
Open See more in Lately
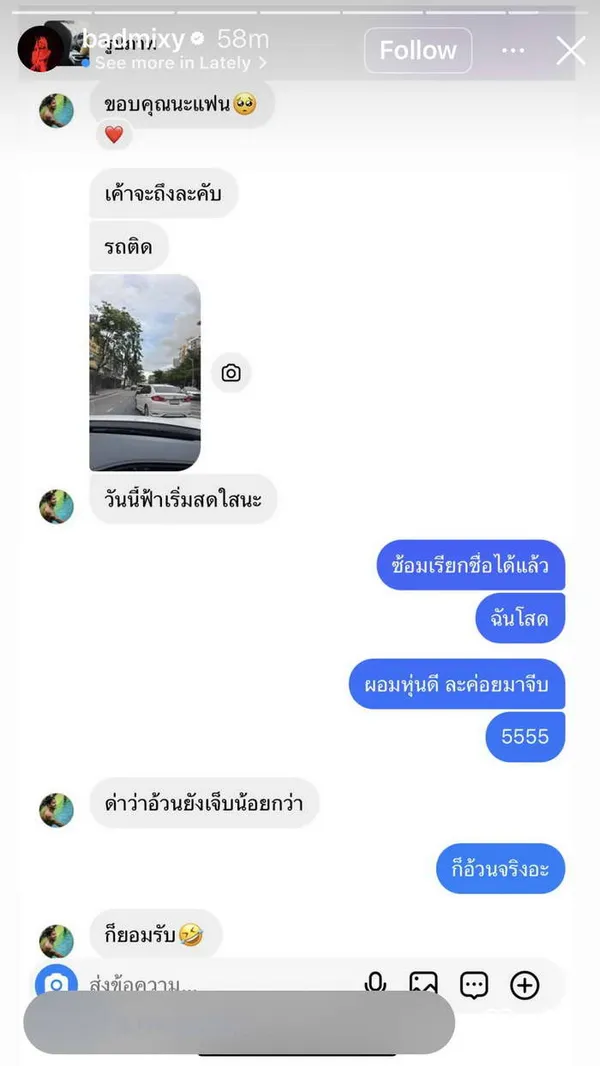pos(178,63)
